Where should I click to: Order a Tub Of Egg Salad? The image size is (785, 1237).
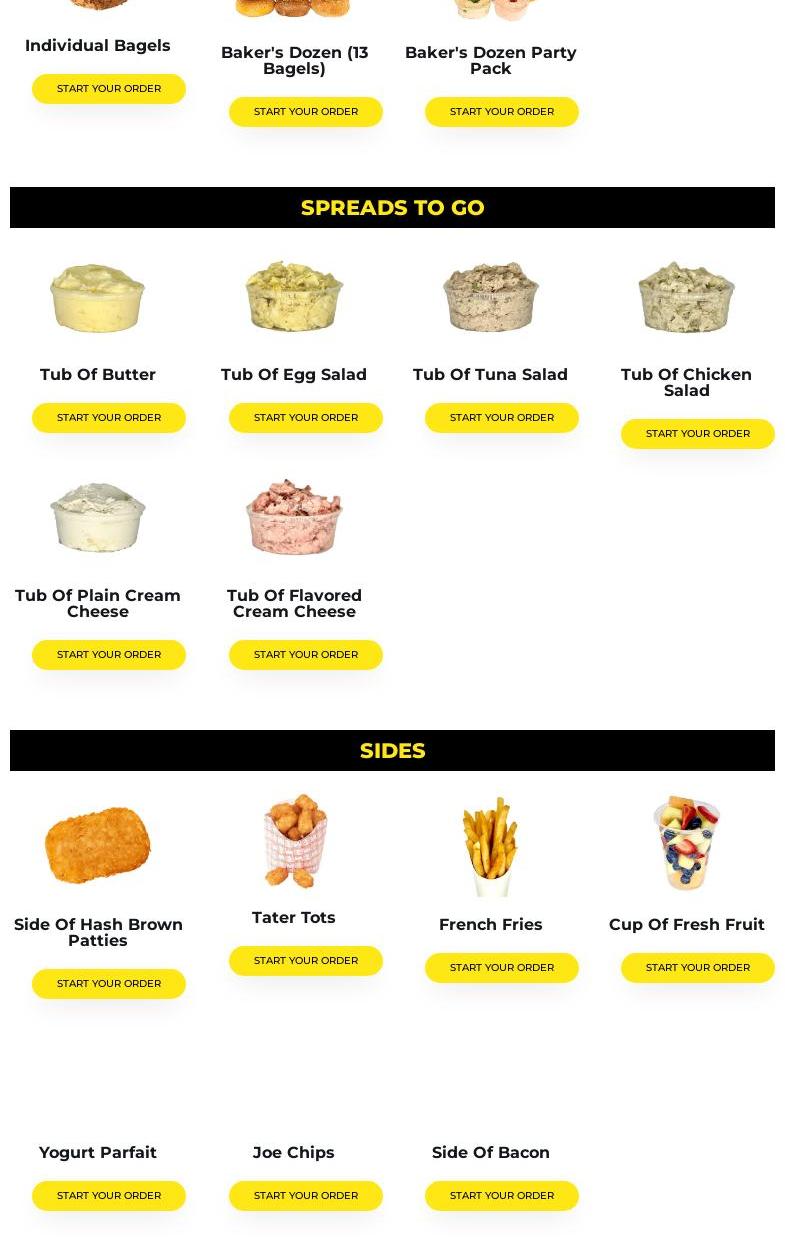click(305, 418)
